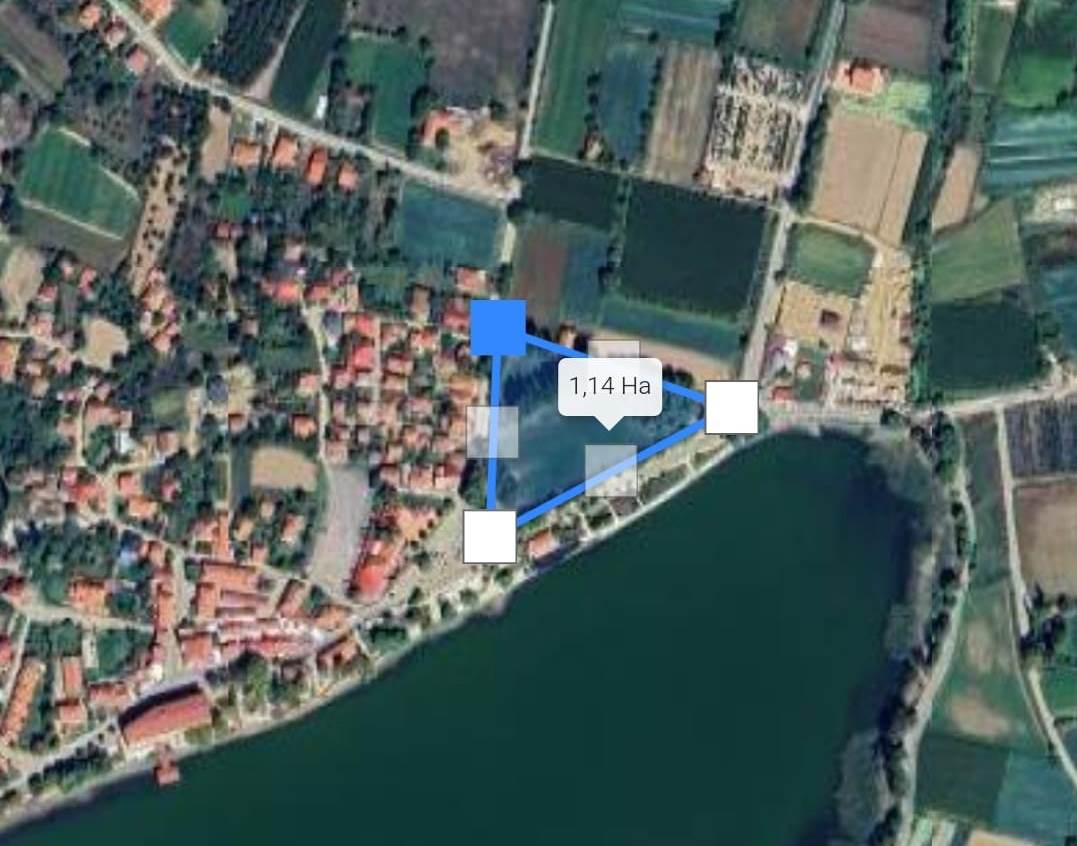Select the white vertex handle by the lakeside road
The width and height of the screenshot is (1077, 846).
click(x=731, y=407)
